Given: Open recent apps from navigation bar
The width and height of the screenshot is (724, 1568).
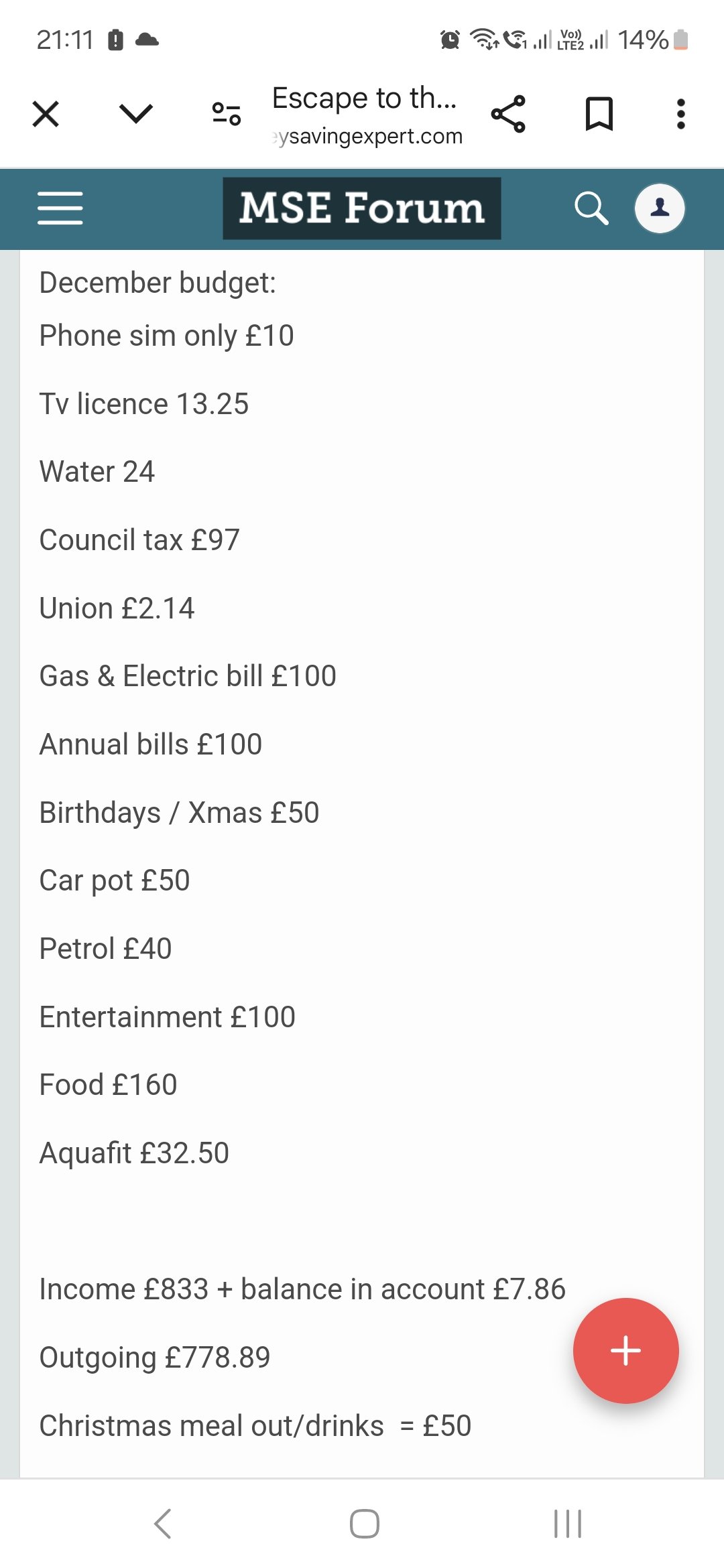Looking at the screenshot, I should 568,1524.
